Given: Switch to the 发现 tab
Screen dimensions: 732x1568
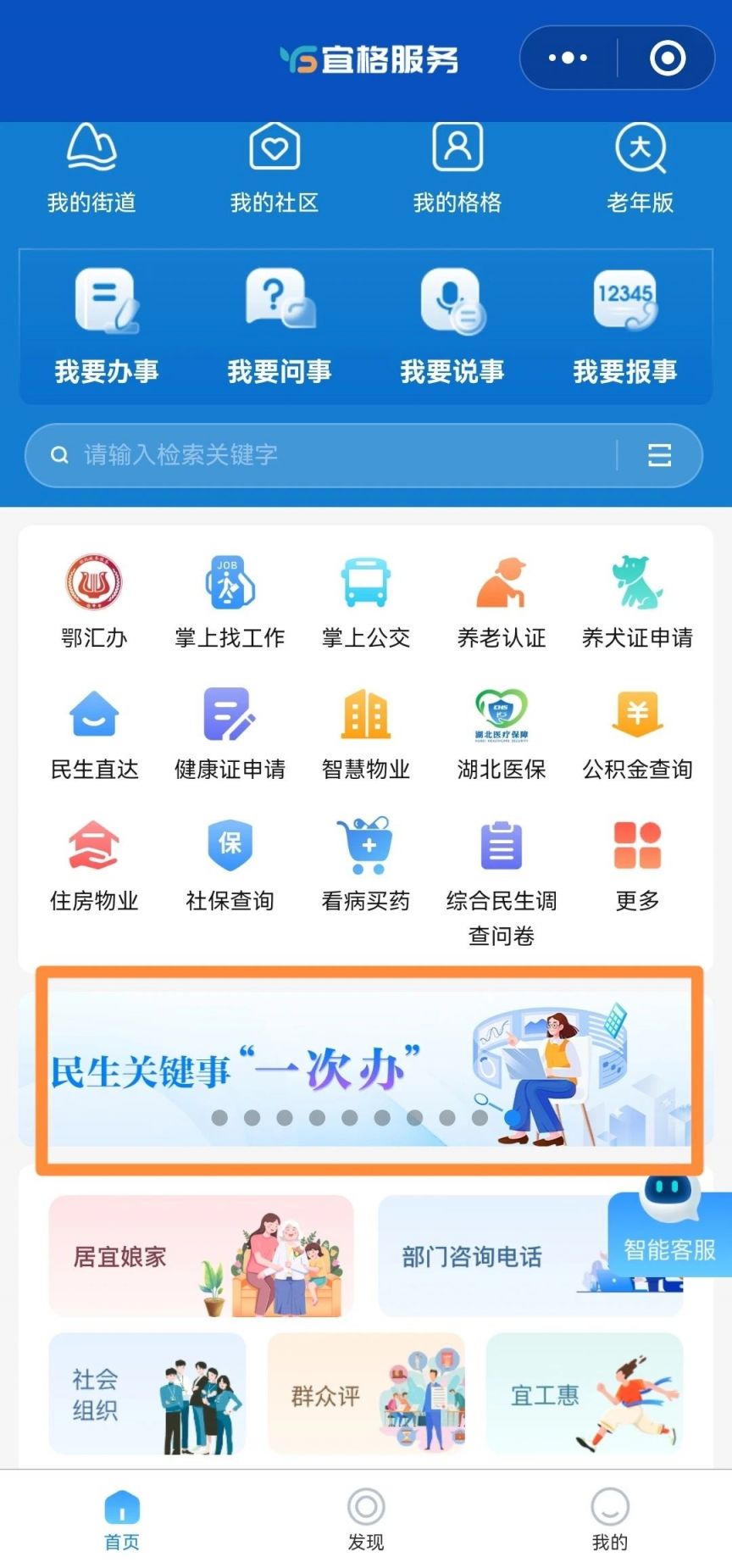Looking at the screenshot, I should click(366, 1519).
